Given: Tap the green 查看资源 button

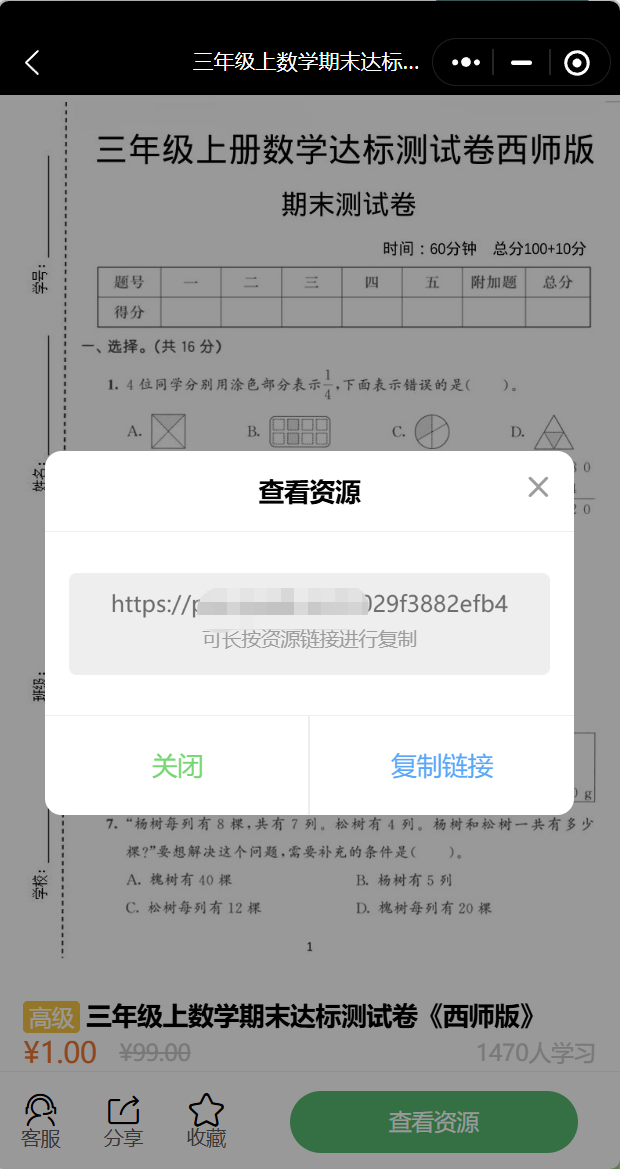Looking at the screenshot, I should point(434,1121).
